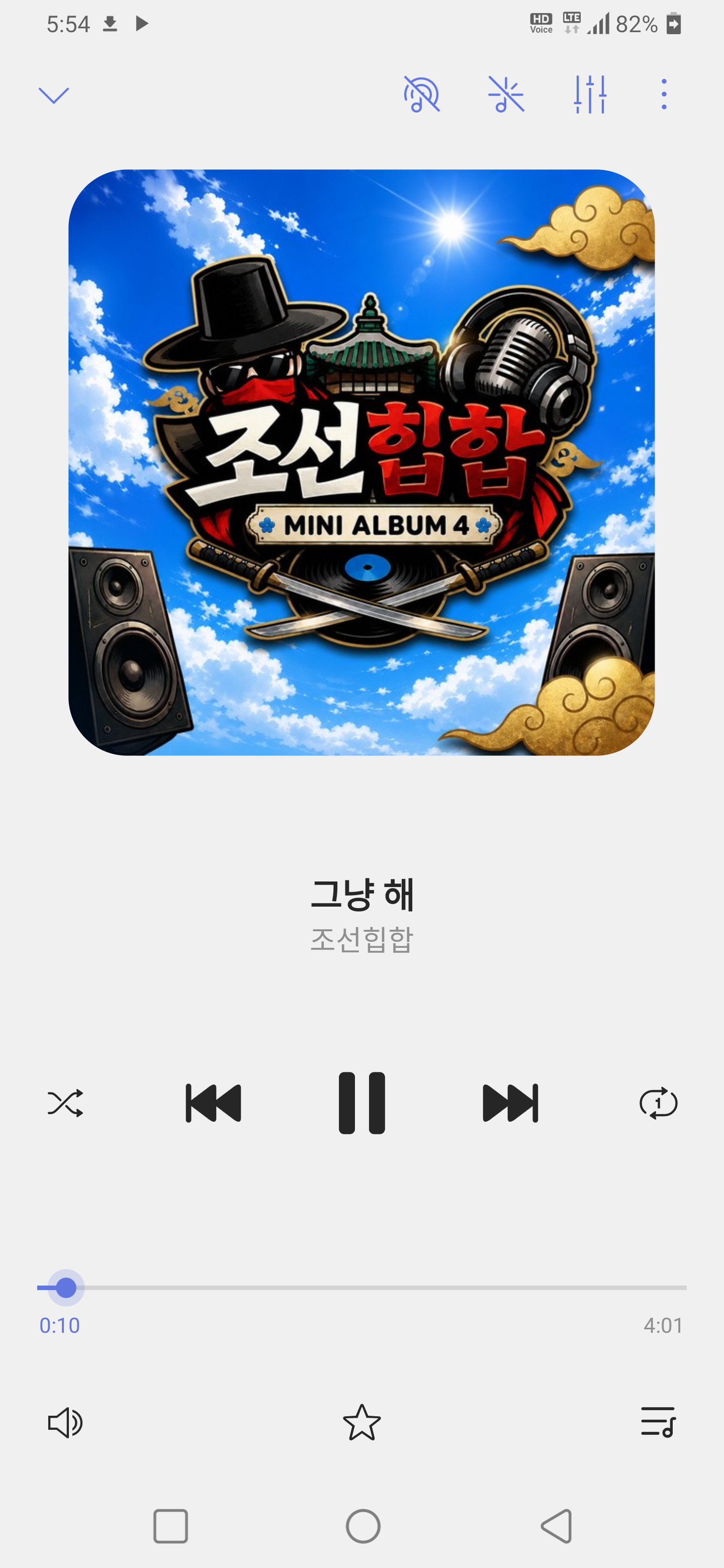Change the repeat-one mode
Viewport: 724px width, 1568px height.
(658, 1103)
